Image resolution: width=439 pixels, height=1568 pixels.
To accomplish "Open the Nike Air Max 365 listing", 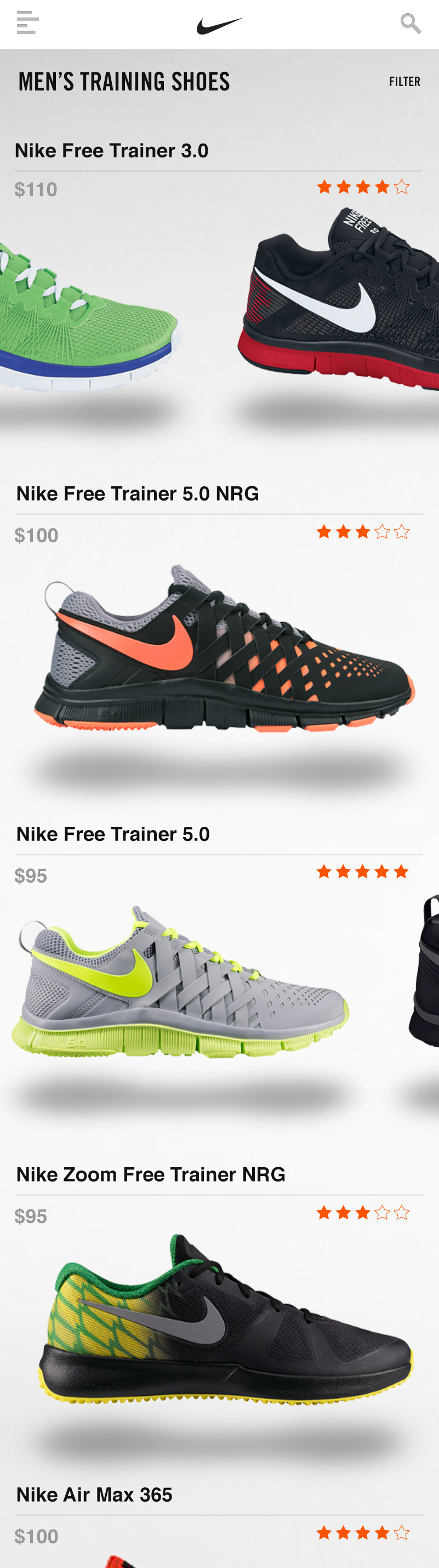I will tap(94, 1495).
